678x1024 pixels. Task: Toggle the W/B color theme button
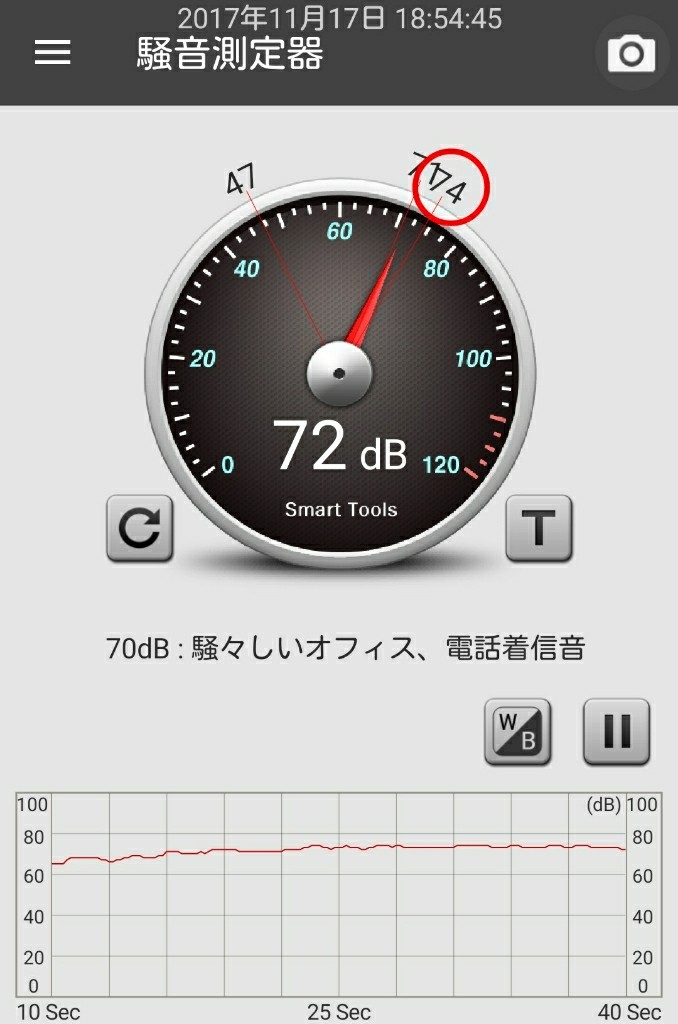coord(517,732)
